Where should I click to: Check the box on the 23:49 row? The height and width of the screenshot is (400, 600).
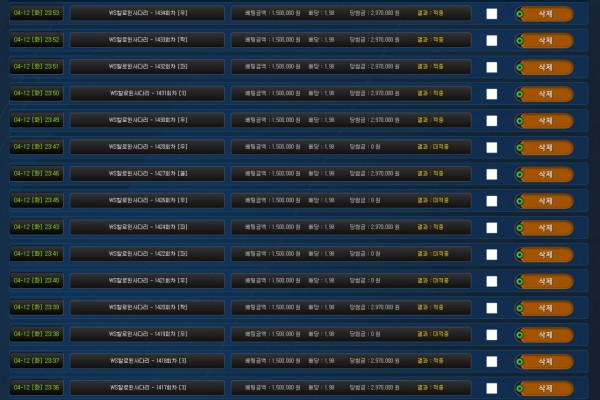tap(491, 120)
